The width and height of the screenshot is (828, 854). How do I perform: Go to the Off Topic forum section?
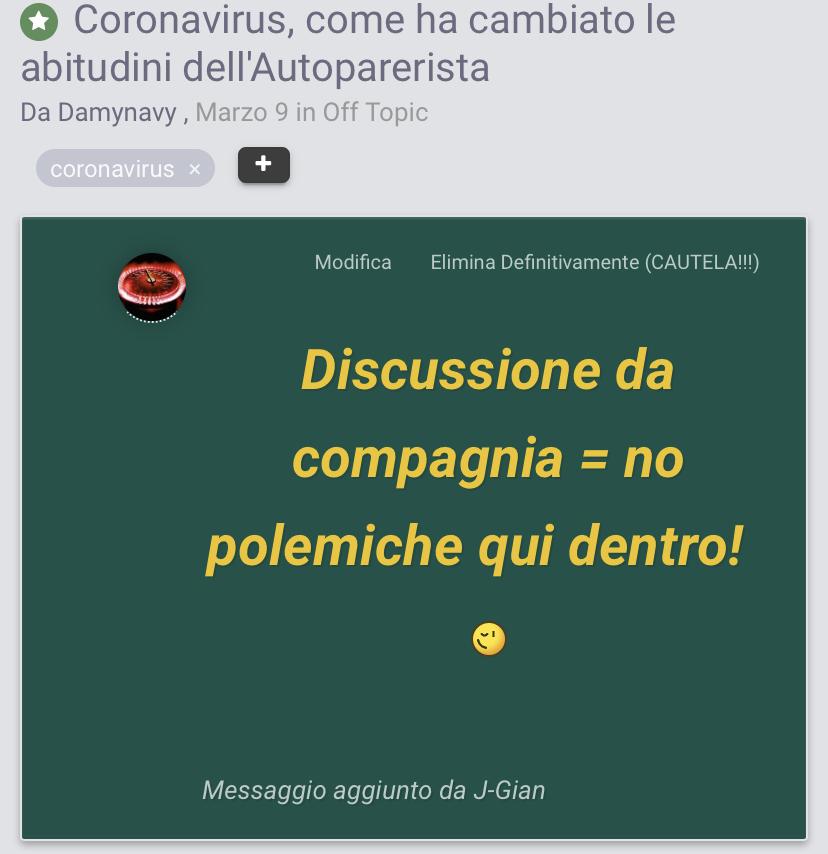pos(375,112)
